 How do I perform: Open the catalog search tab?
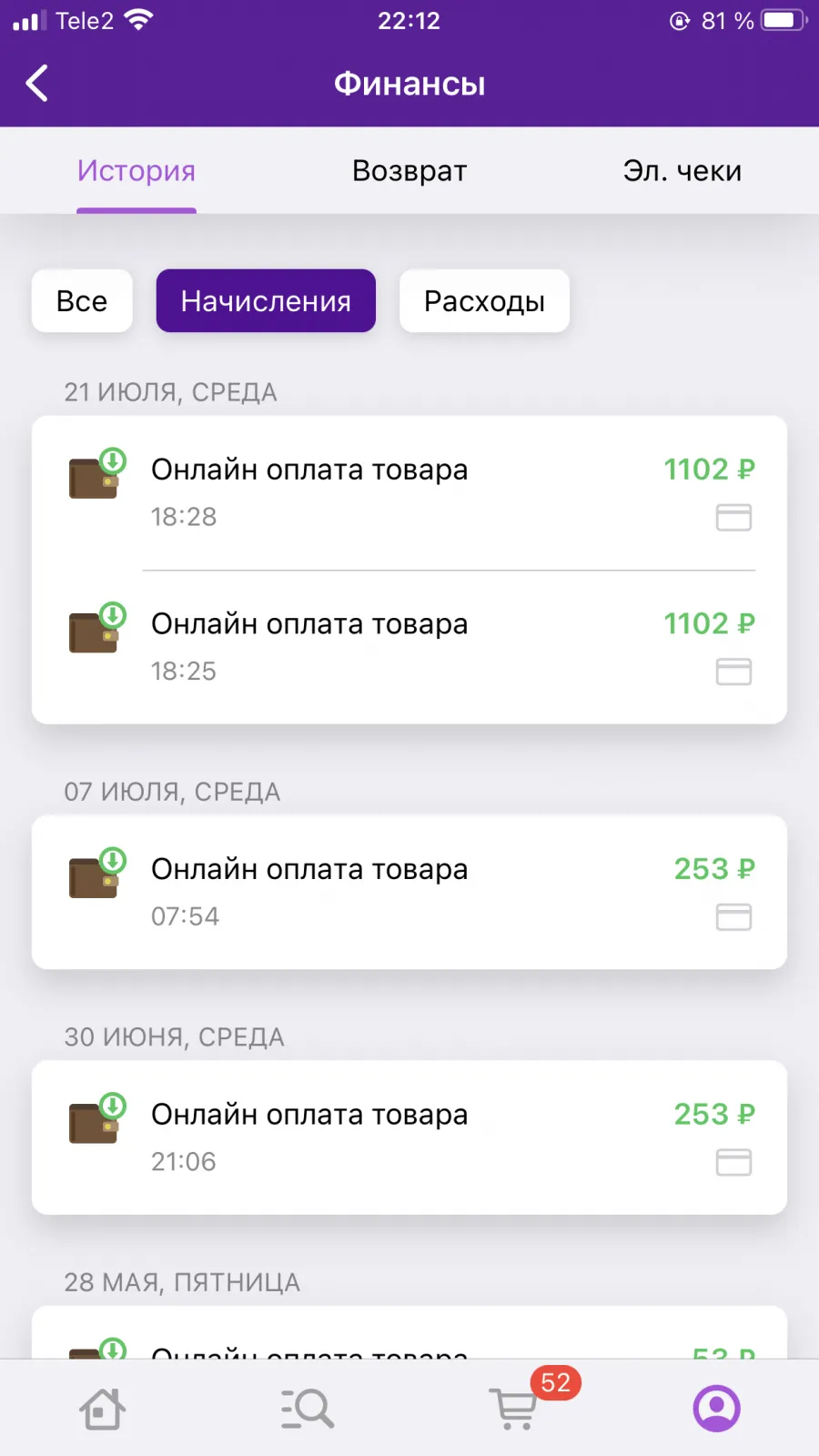[308, 1409]
